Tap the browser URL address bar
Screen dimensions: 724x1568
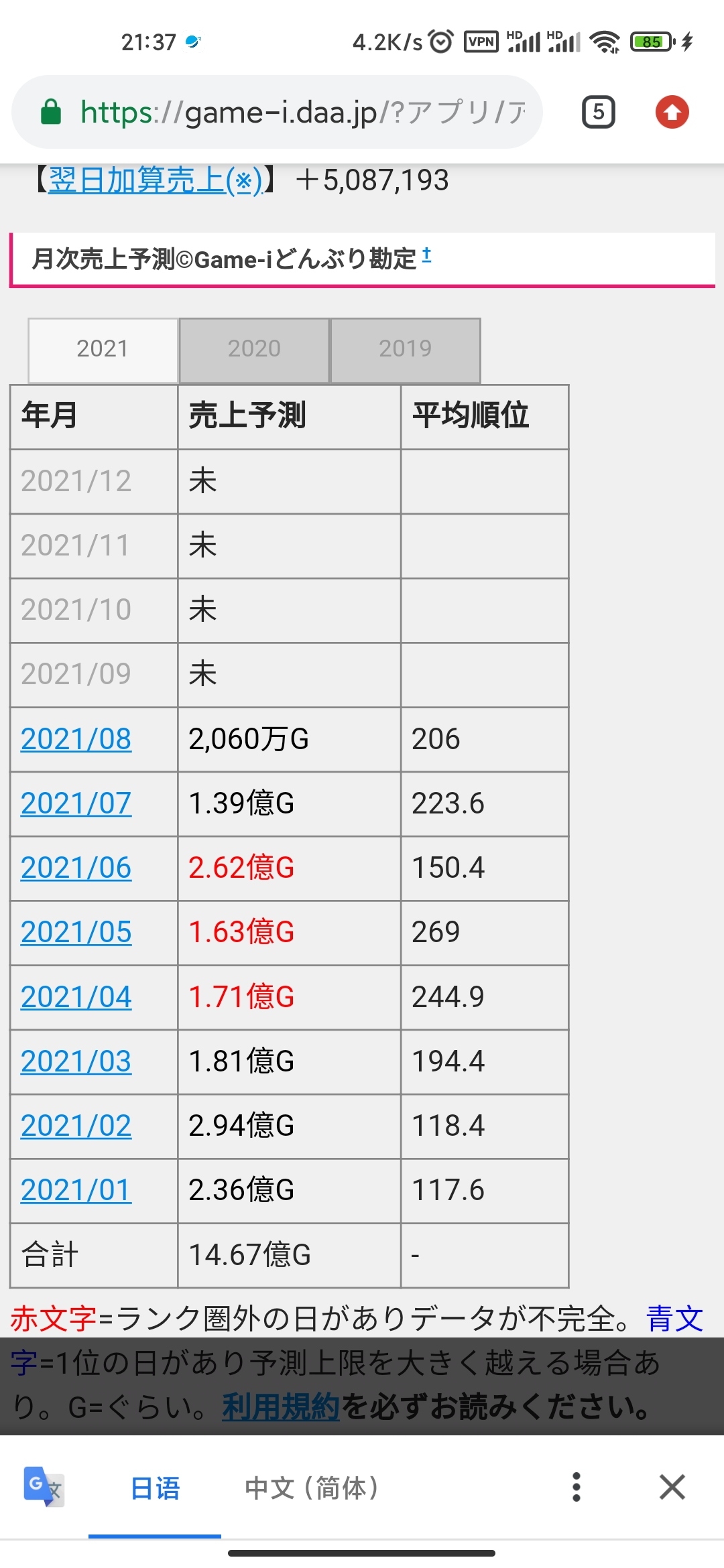[x=277, y=112]
